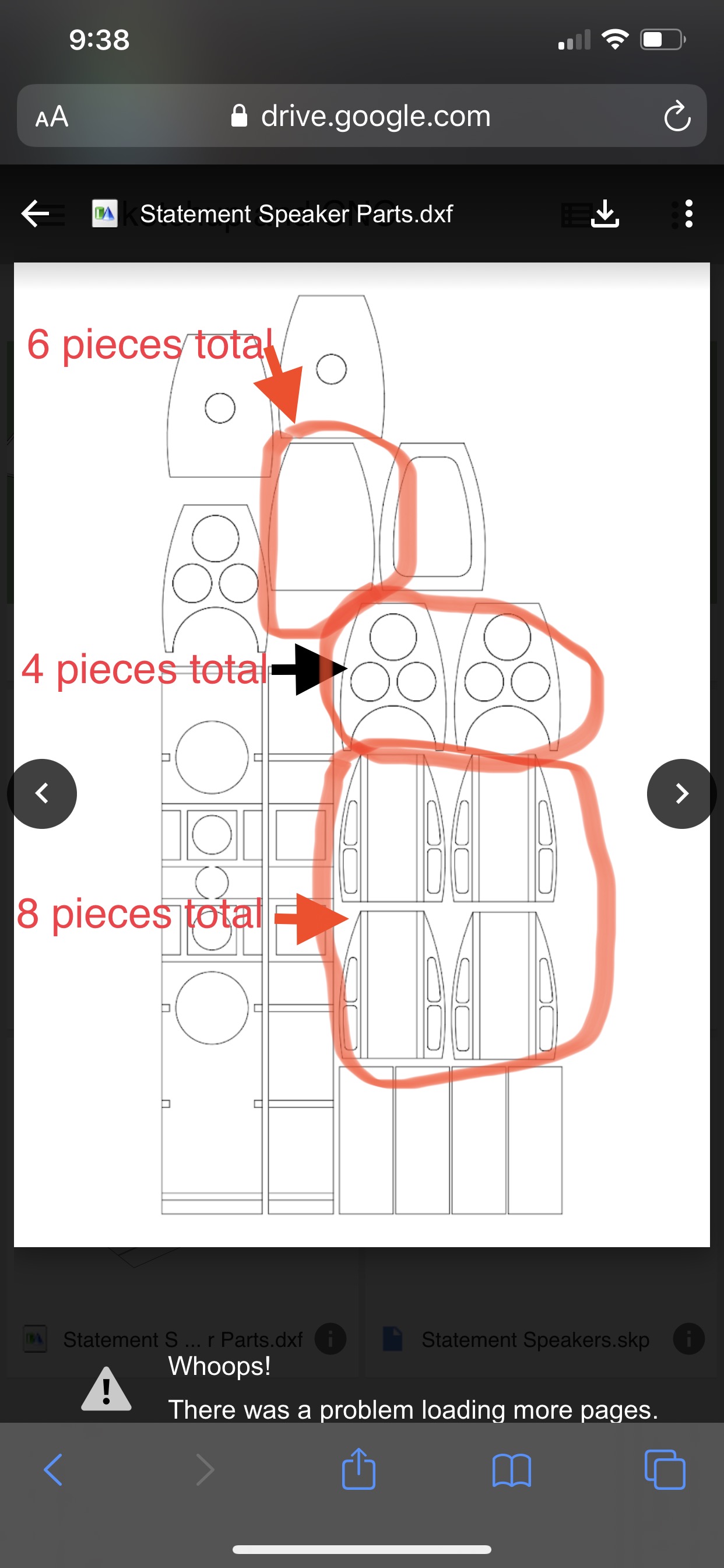The height and width of the screenshot is (1568, 724).
Task: Go back in Safari history
Action: [53, 1470]
